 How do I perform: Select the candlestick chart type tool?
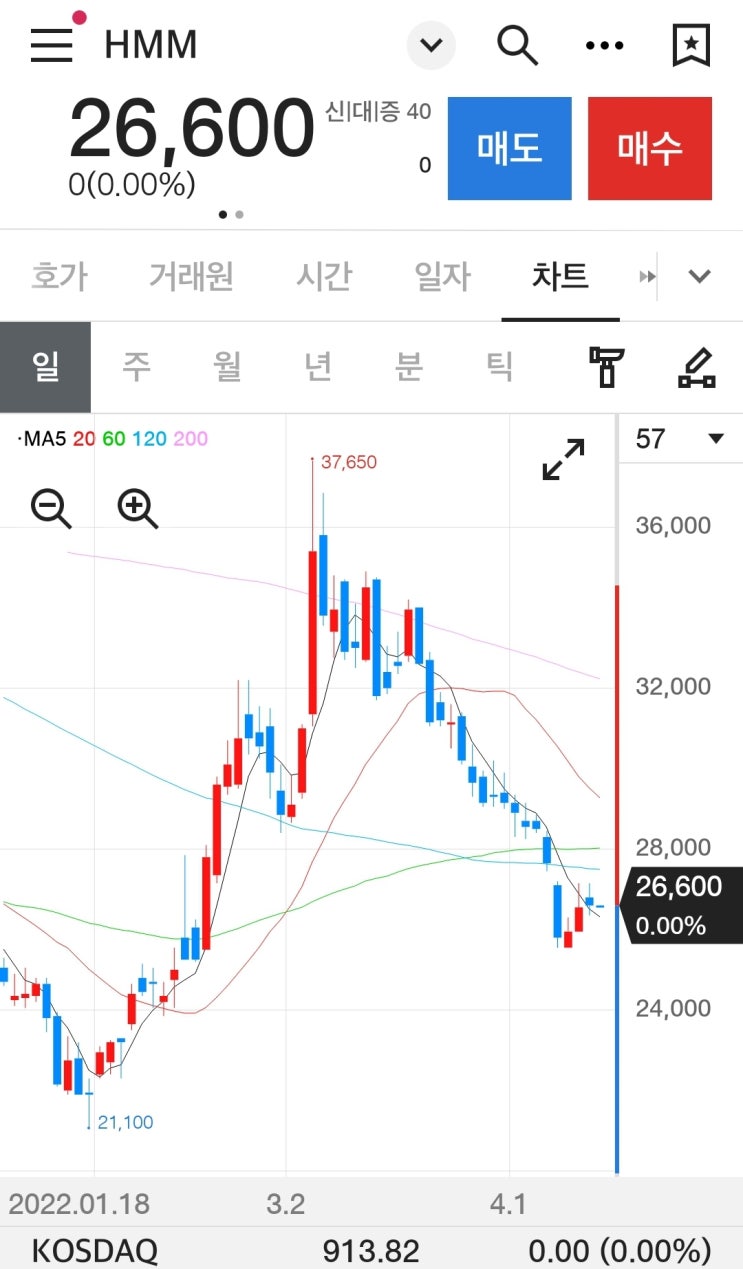607,367
